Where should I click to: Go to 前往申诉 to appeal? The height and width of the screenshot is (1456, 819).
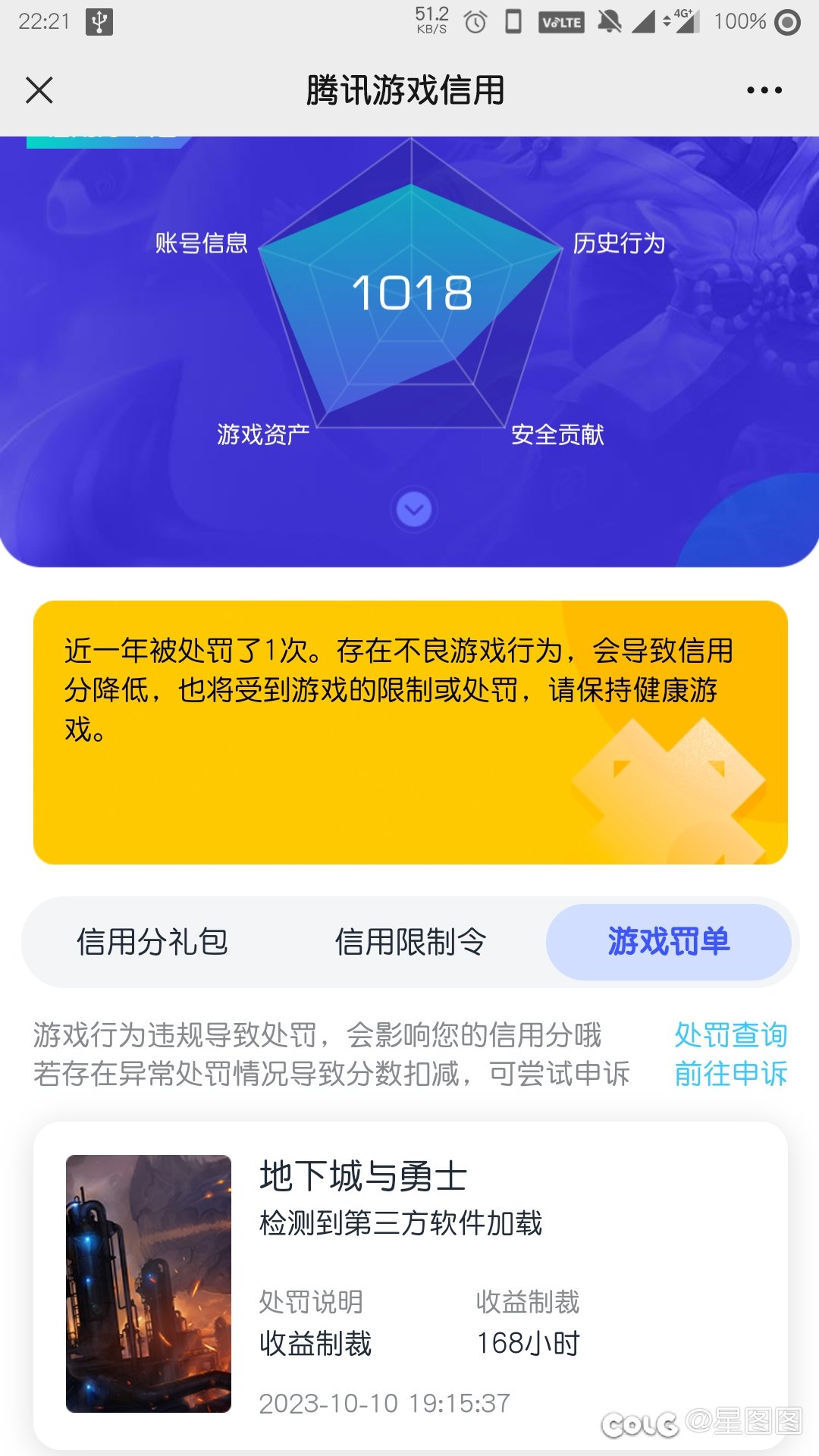[x=731, y=1074]
